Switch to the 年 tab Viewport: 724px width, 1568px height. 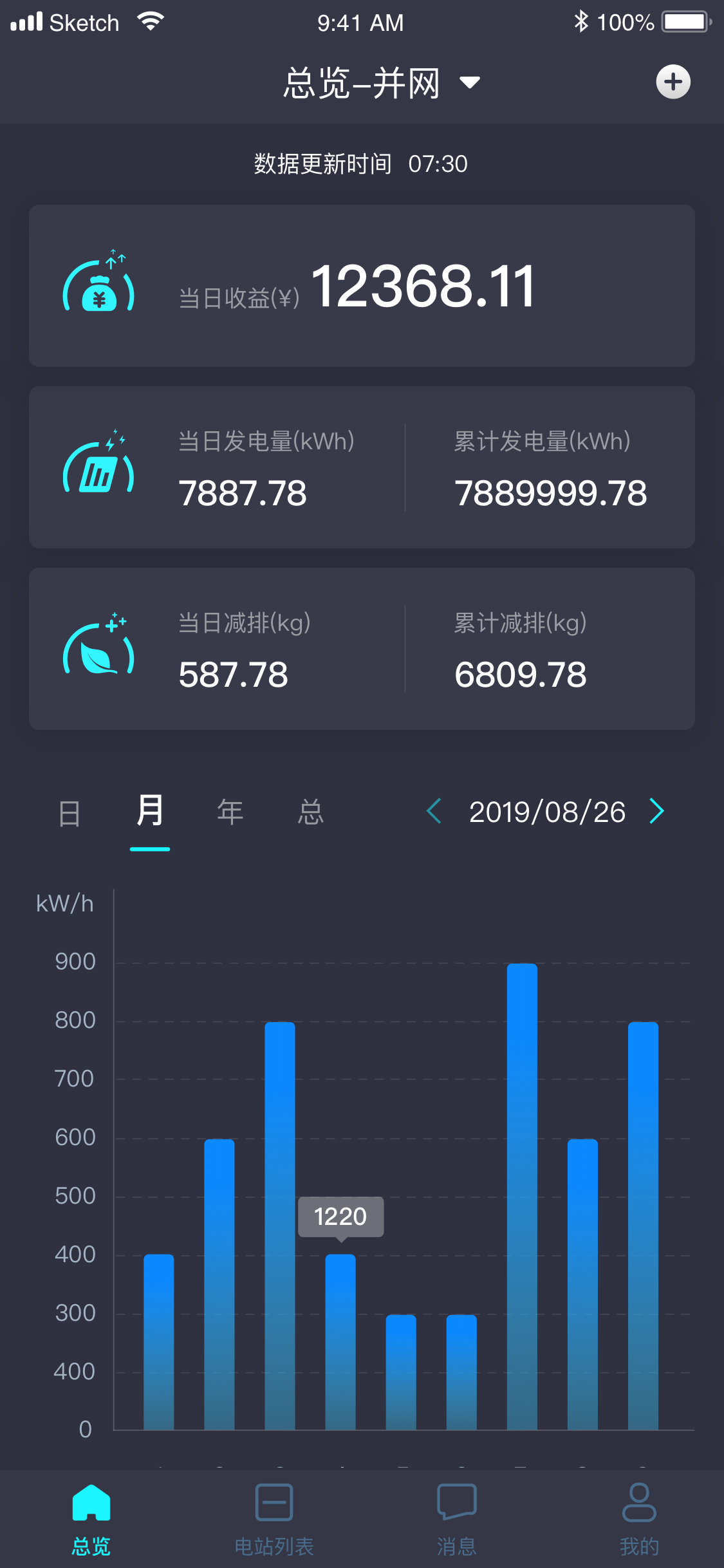(230, 812)
